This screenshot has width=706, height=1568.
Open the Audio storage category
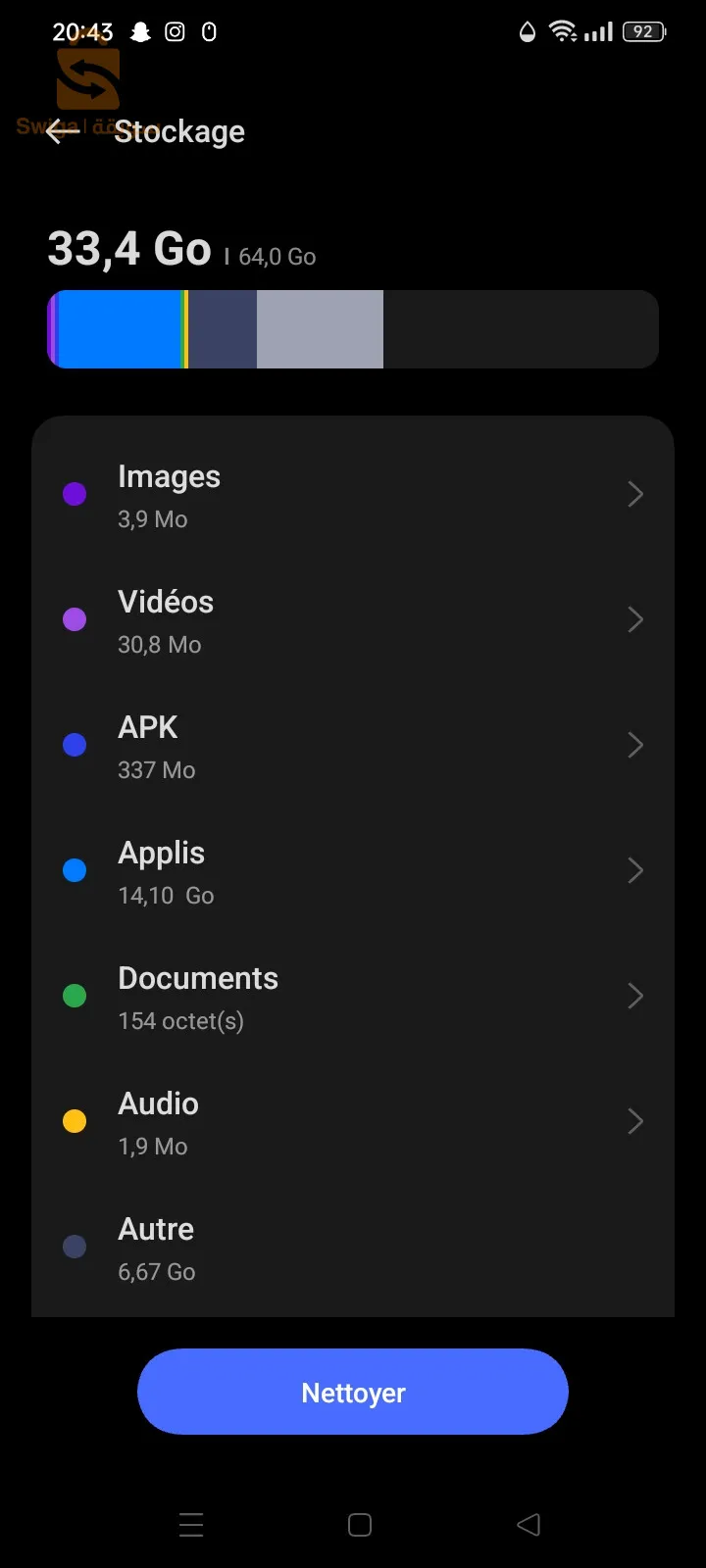353,1122
